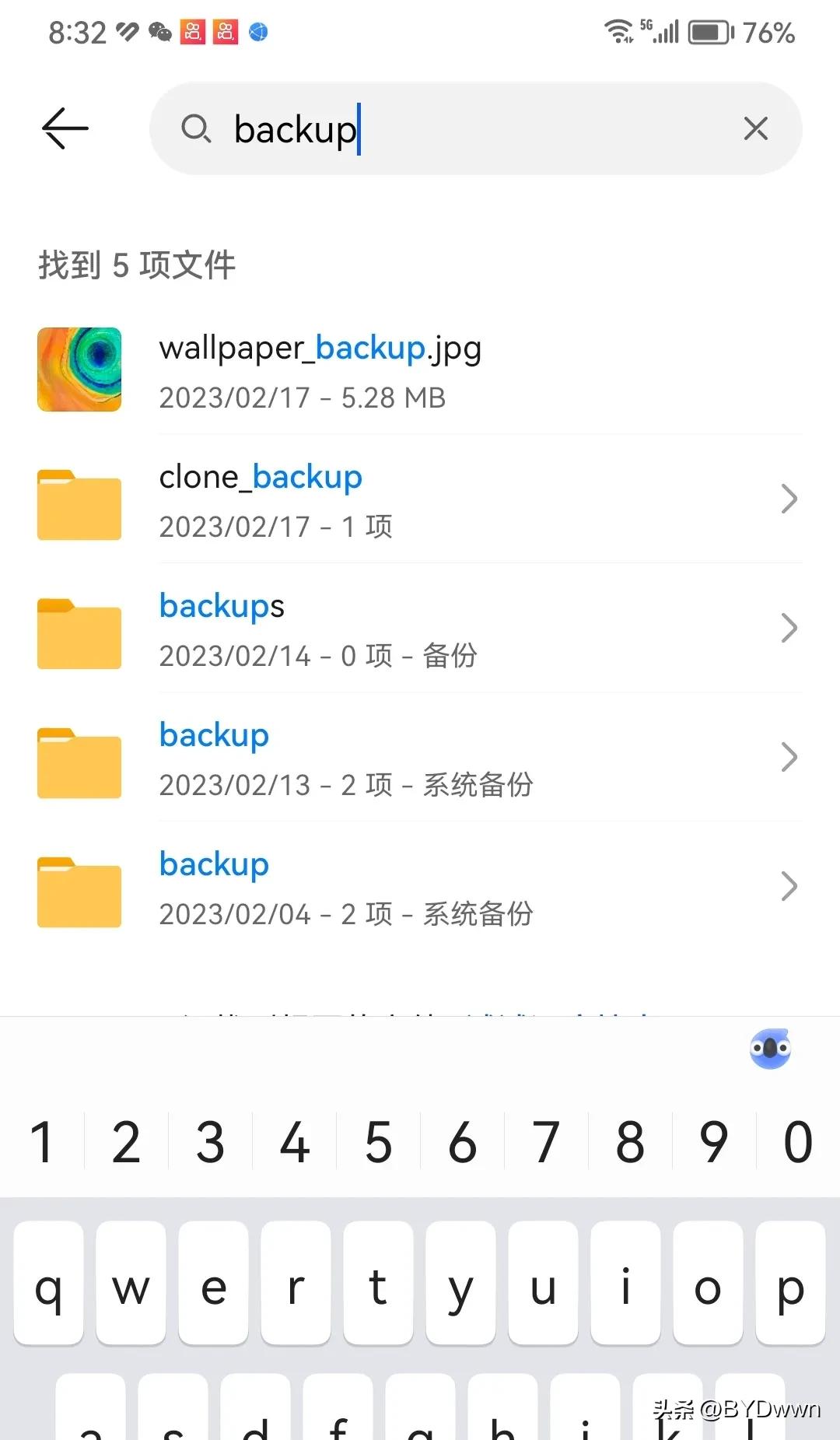The image size is (840, 1440).
Task: Open the 2023/02/13 backup folder chevron
Action: 789,757
